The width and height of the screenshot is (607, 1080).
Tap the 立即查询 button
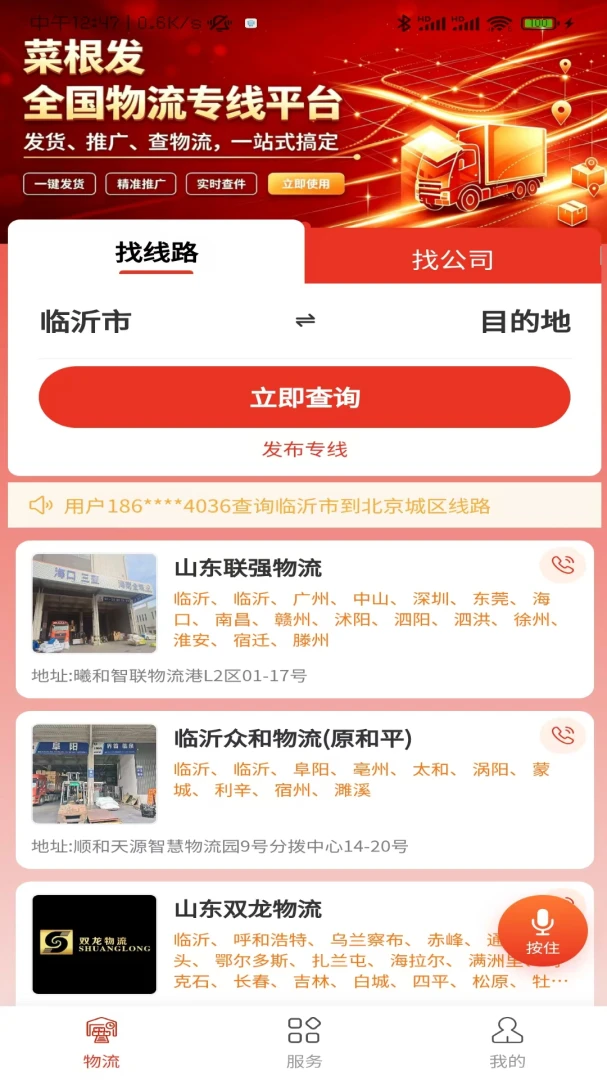(x=305, y=397)
